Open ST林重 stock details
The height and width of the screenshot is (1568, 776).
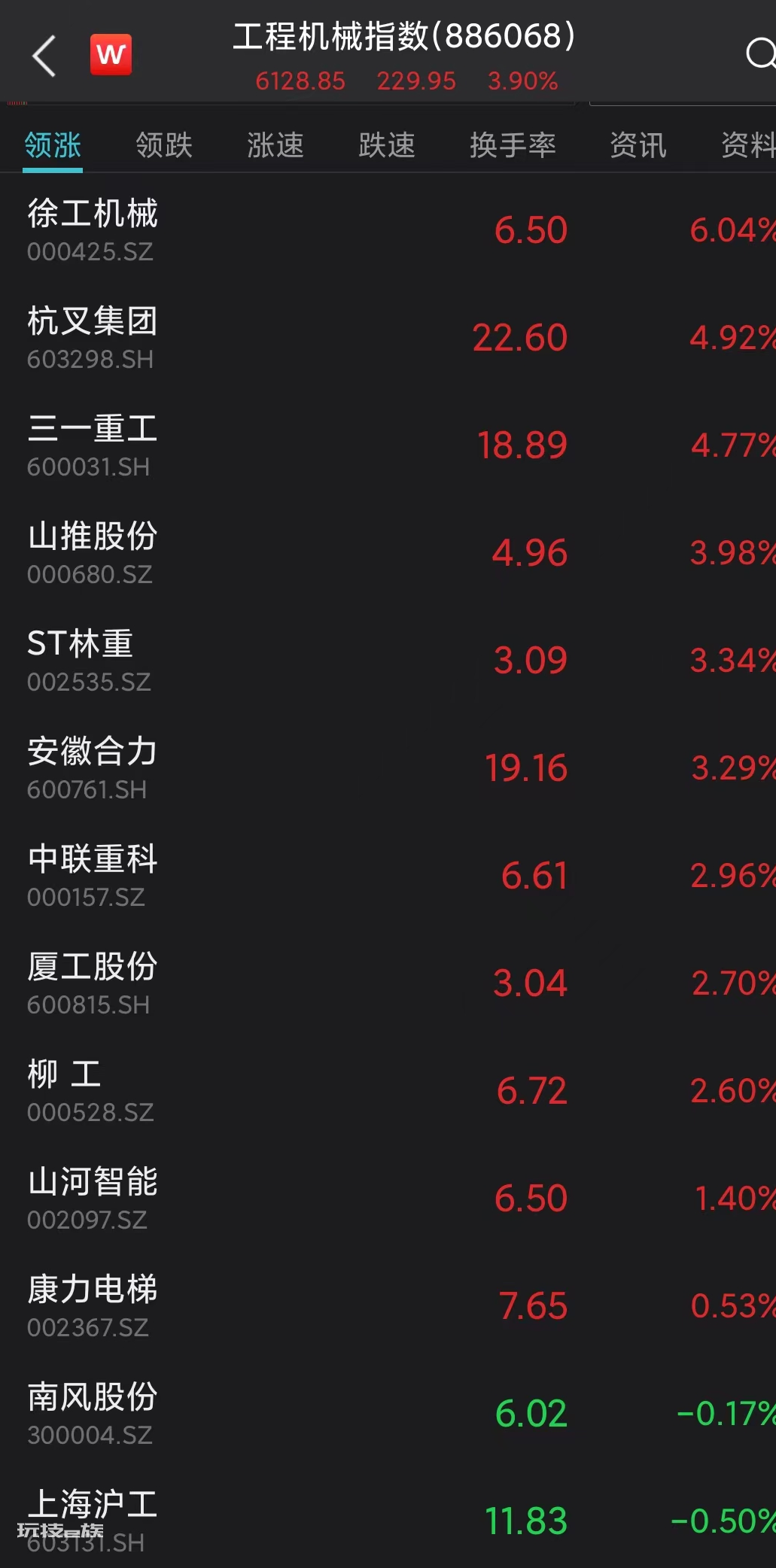[x=388, y=660]
